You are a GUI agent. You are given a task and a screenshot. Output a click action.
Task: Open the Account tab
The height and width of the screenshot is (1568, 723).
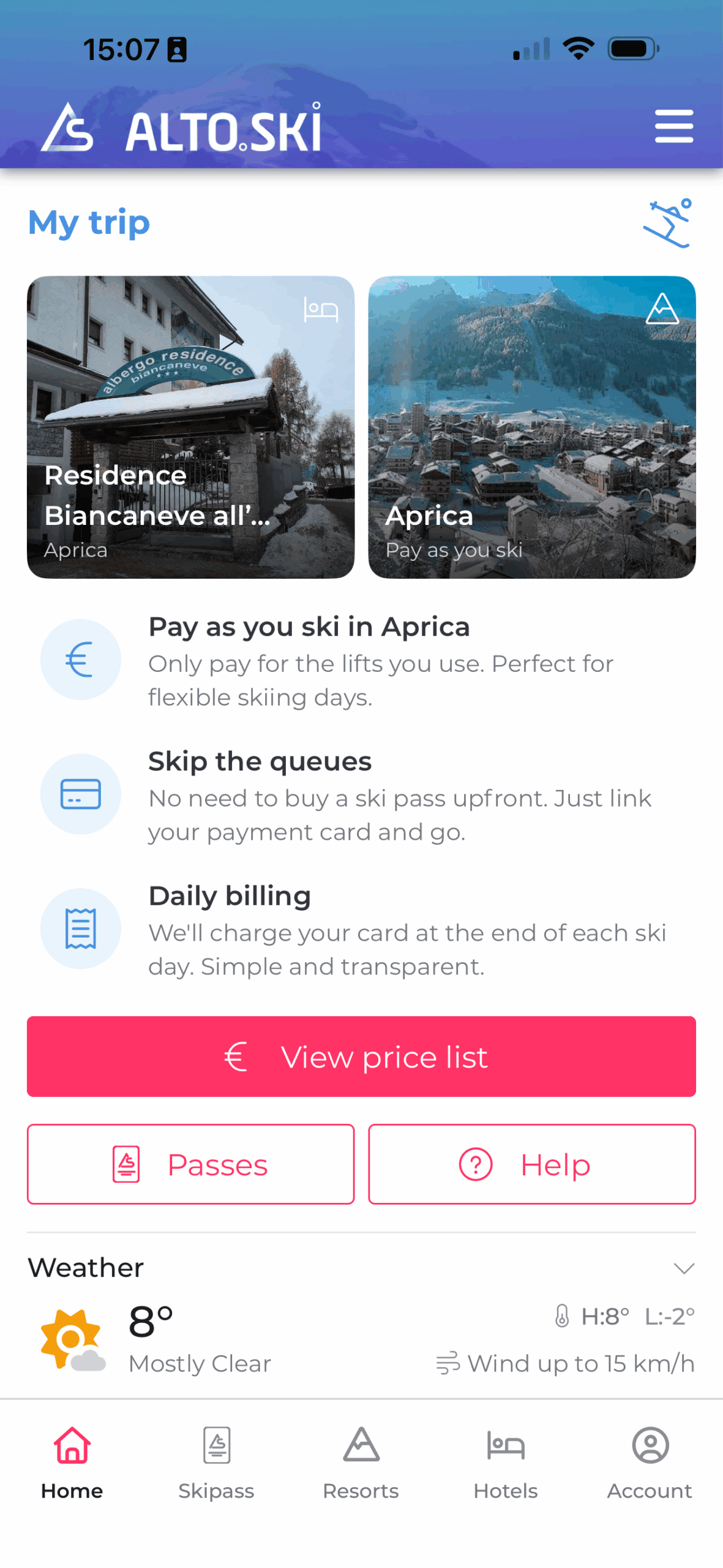click(x=650, y=1461)
